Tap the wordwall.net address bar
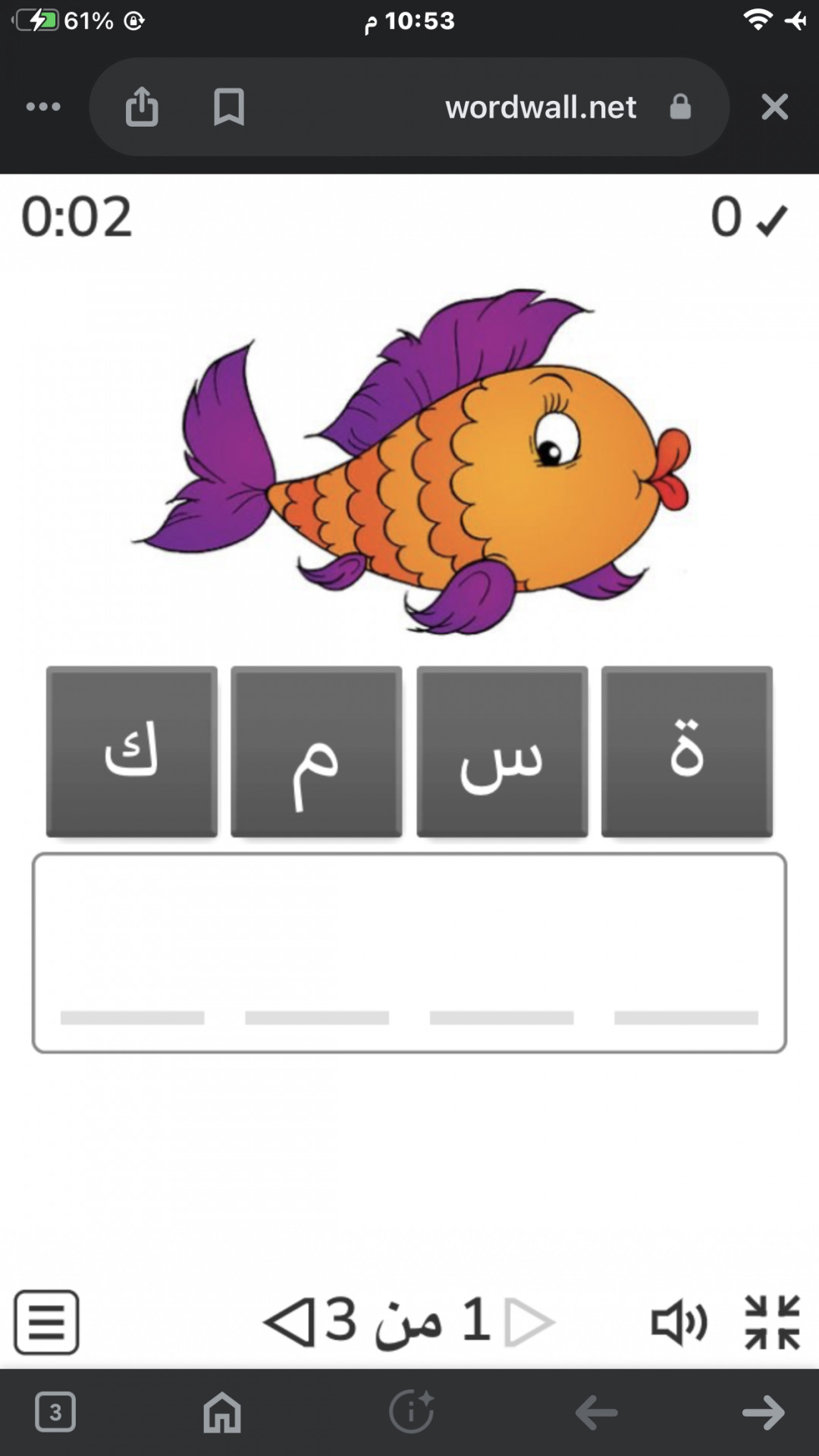This screenshot has width=819, height=1456. point(540,107)
